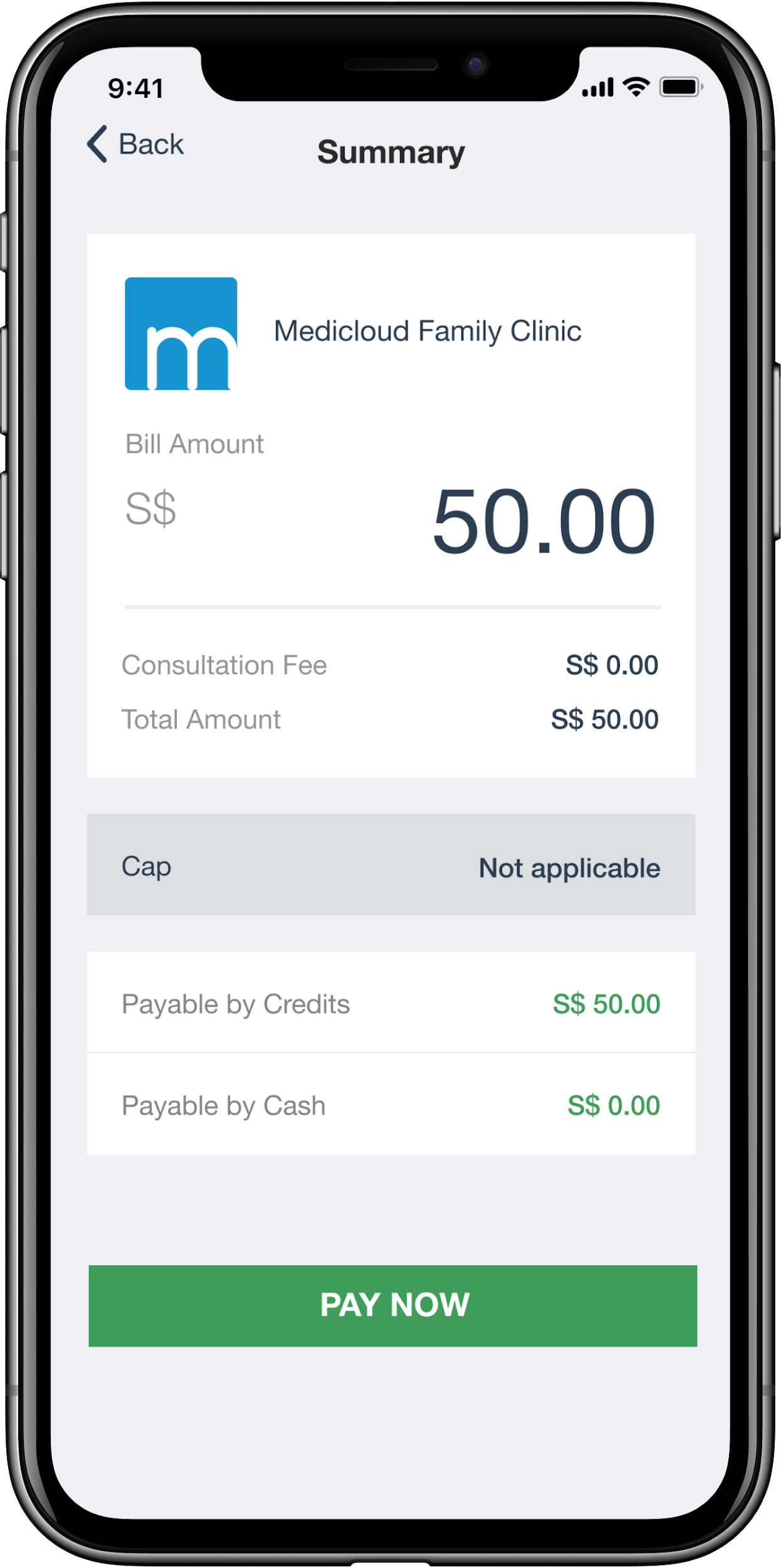Go back from the Summary screen
The image size is (781, 1568).
[x=135, y=144]
